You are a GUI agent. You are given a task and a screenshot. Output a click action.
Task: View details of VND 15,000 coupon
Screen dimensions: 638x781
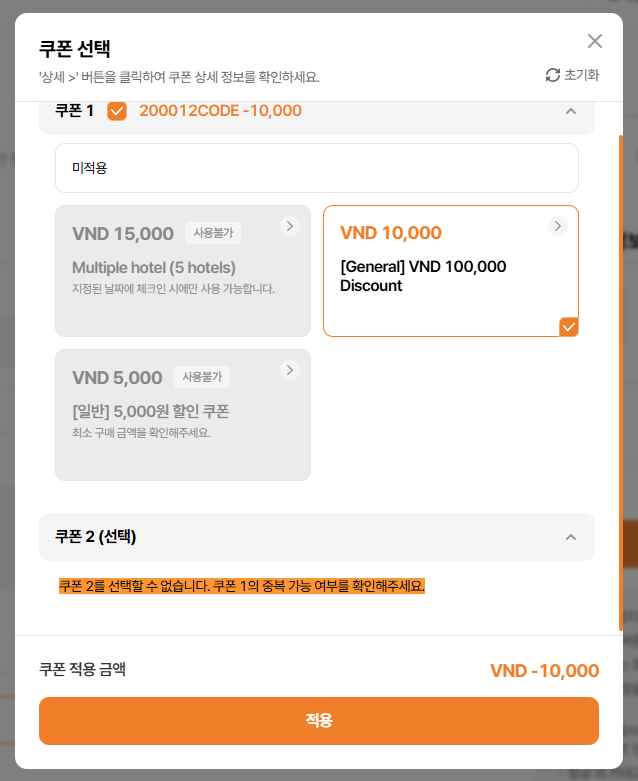click(290, 226)
